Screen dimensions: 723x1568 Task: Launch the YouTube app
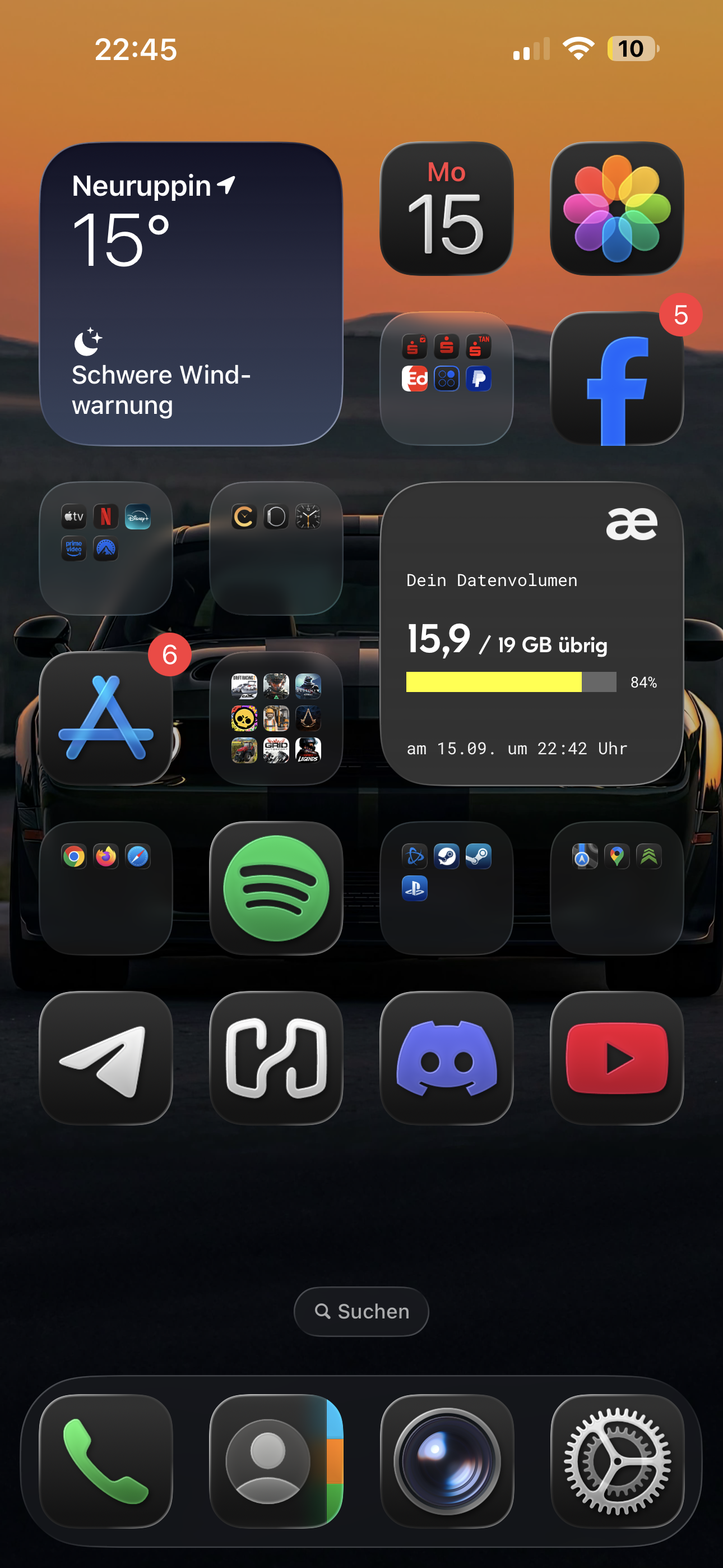pos(616,1058)
